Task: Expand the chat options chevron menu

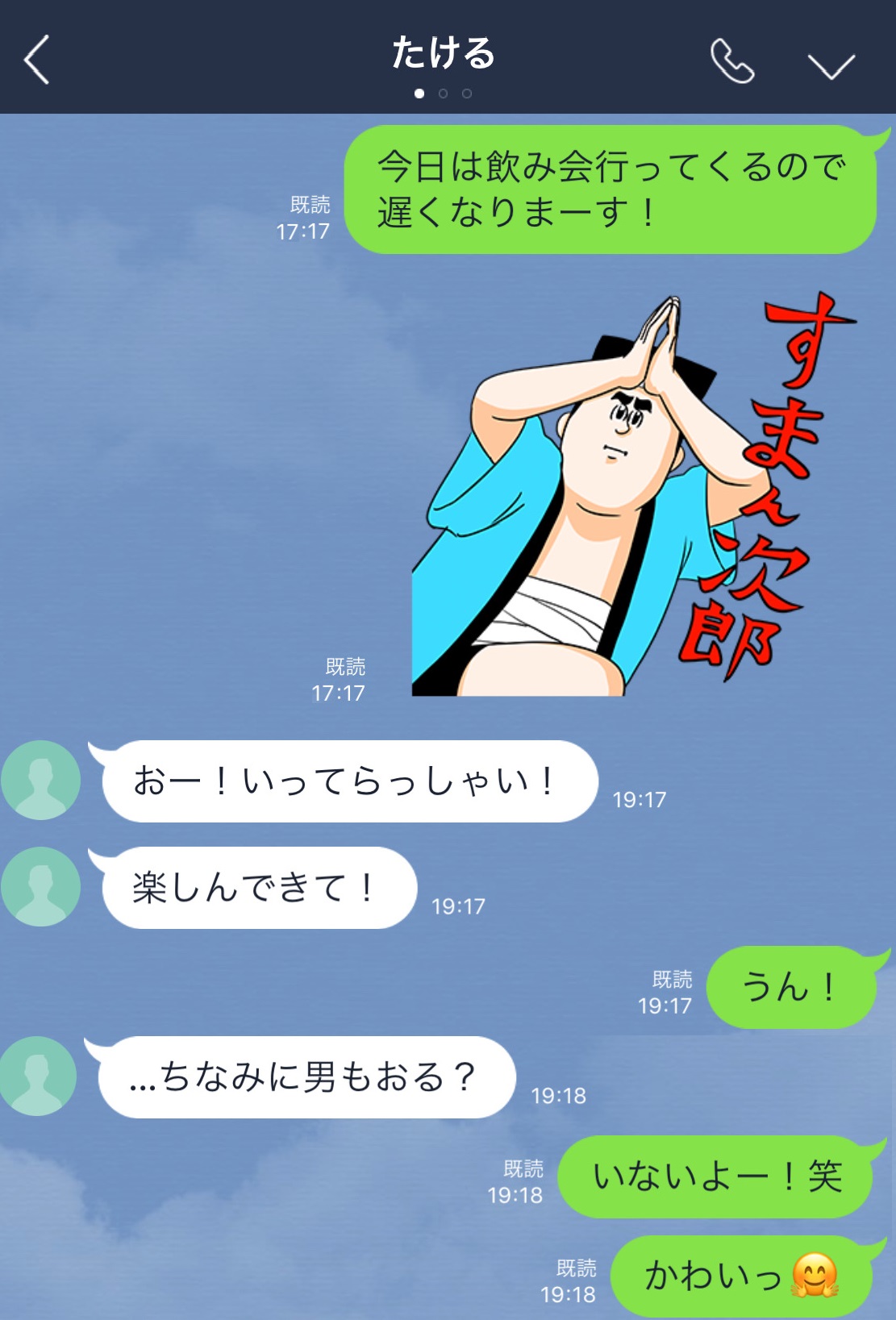Action: tap(831, 65)
